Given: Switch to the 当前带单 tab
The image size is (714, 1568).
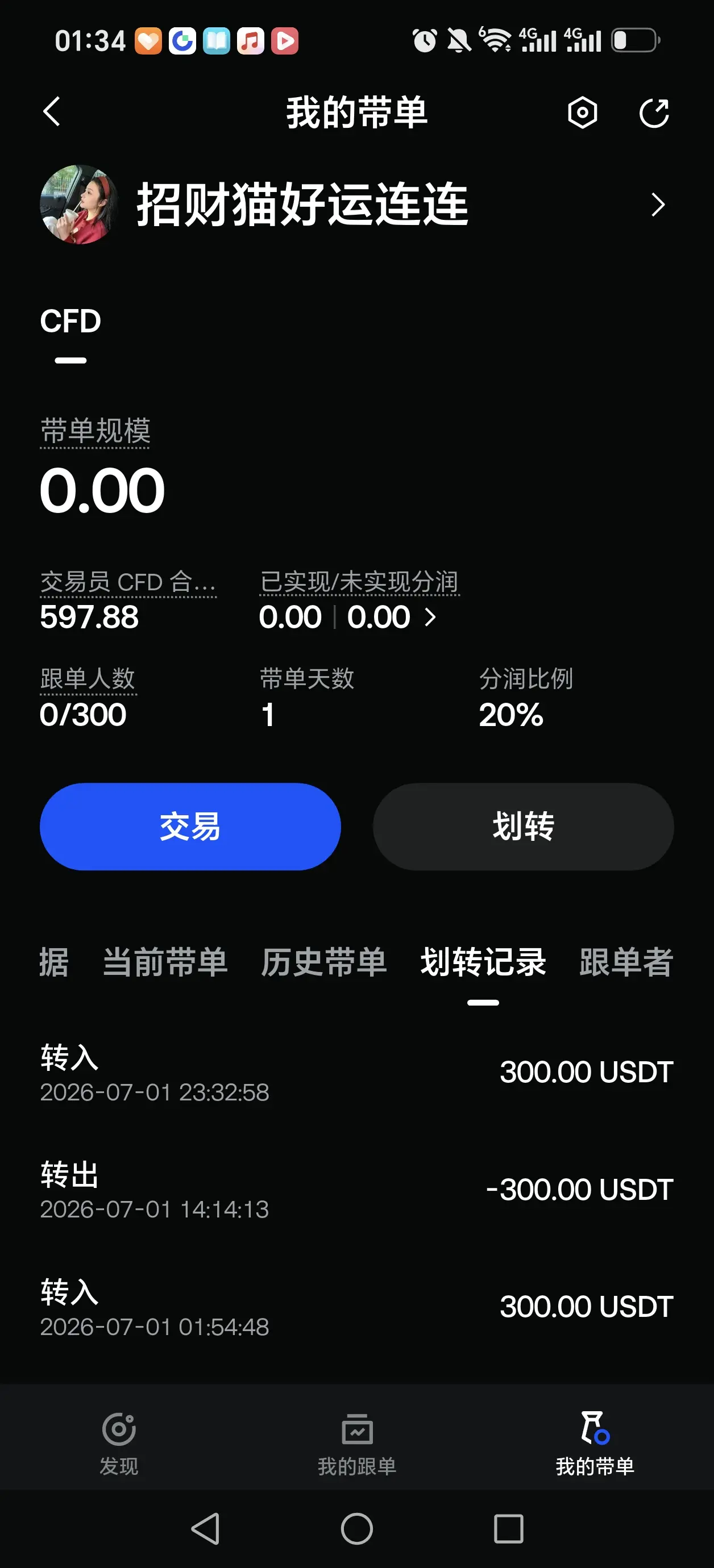Looking at the screenshot, I should (165, 962).
